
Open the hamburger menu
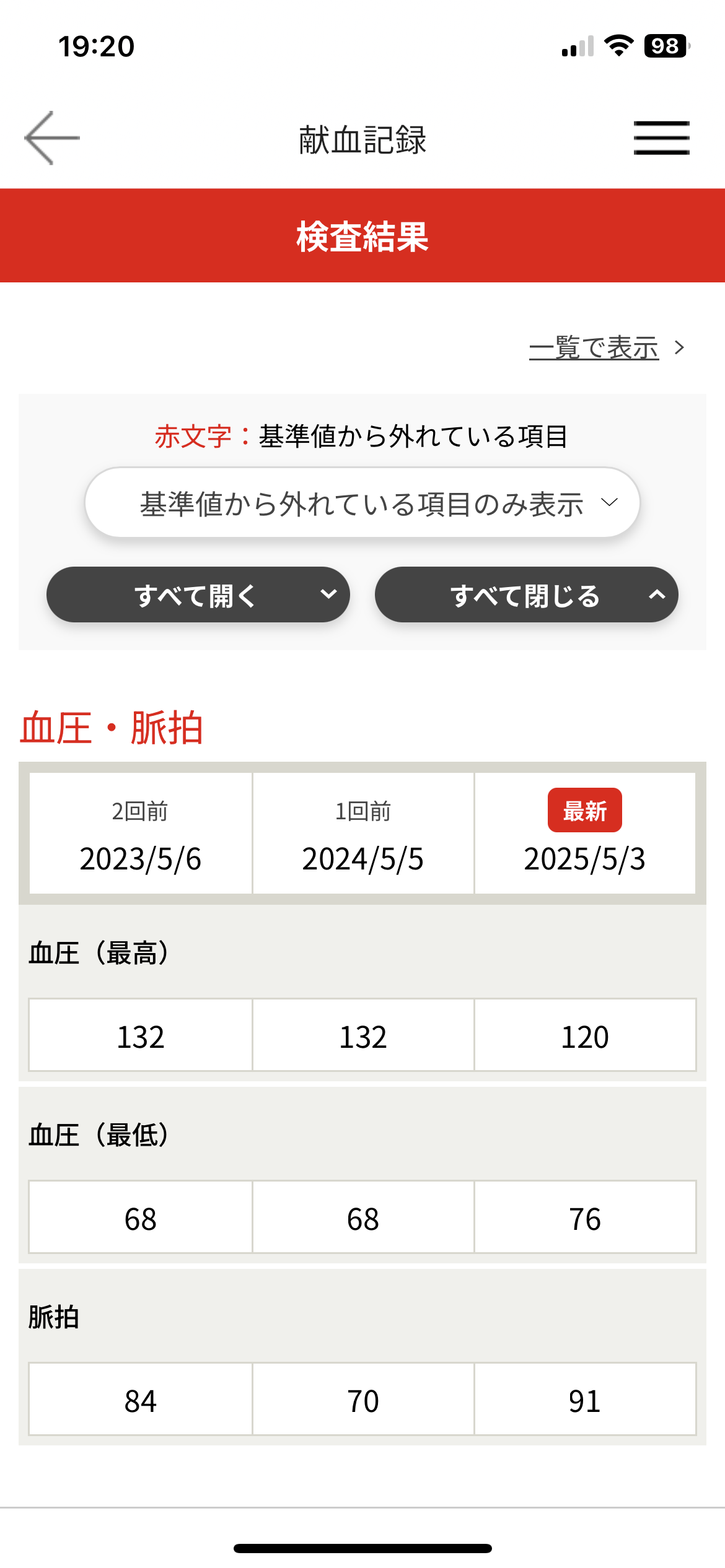click(661, 138)
